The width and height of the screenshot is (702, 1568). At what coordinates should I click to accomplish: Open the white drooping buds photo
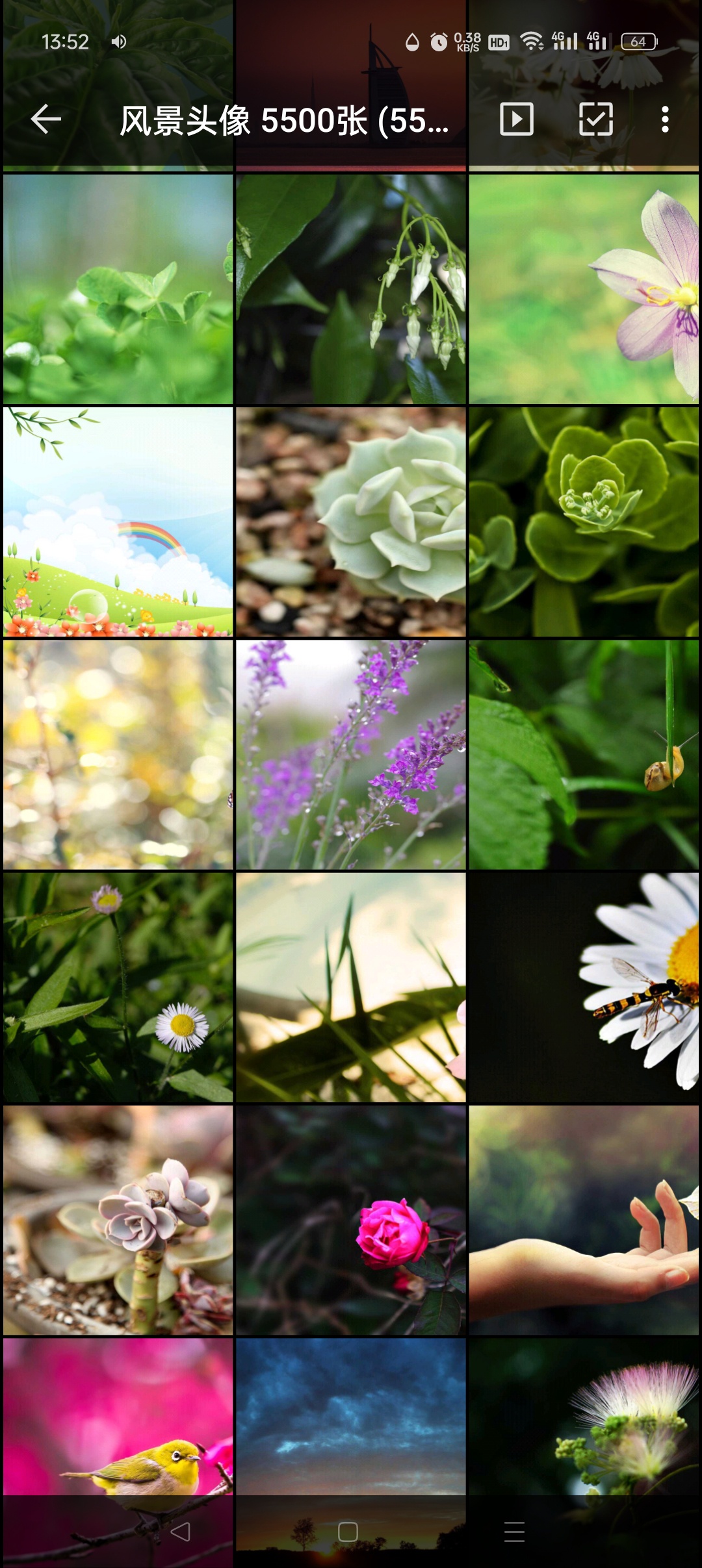(x=351, y=289)
